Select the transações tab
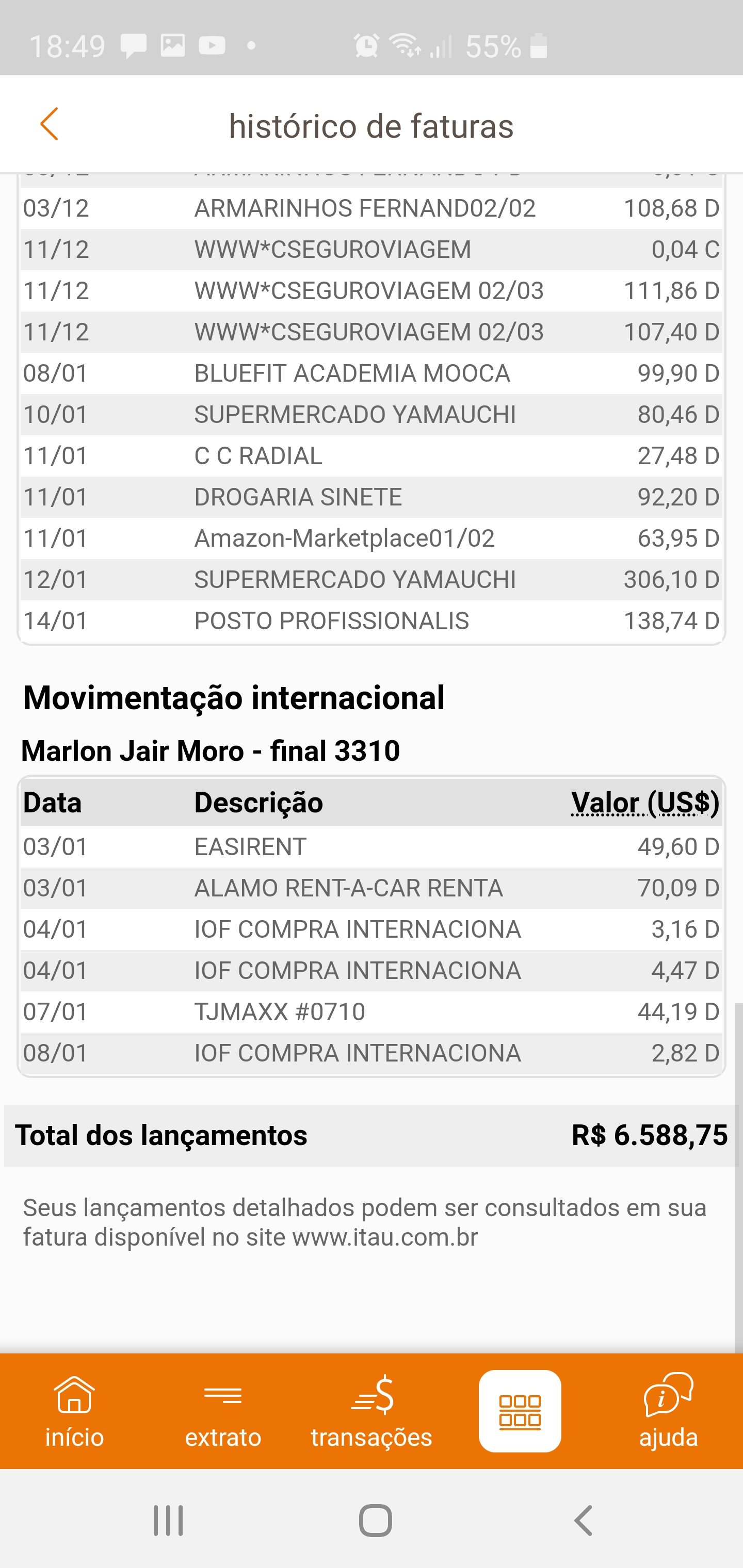This screenshot has width=743, height=1568. (371, 1411)
